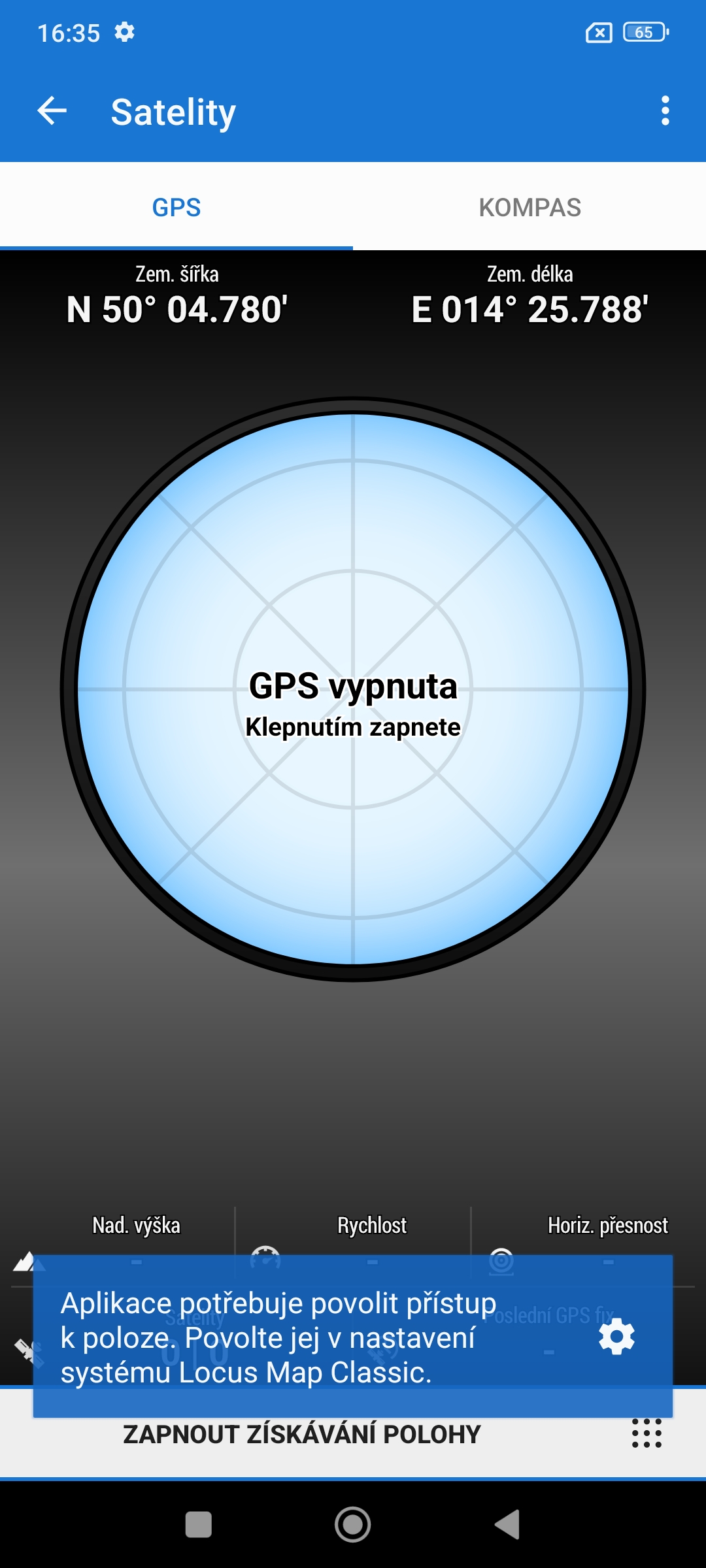
Task: Open the dotted grid icon at bottom
Action: [647, 1433]
